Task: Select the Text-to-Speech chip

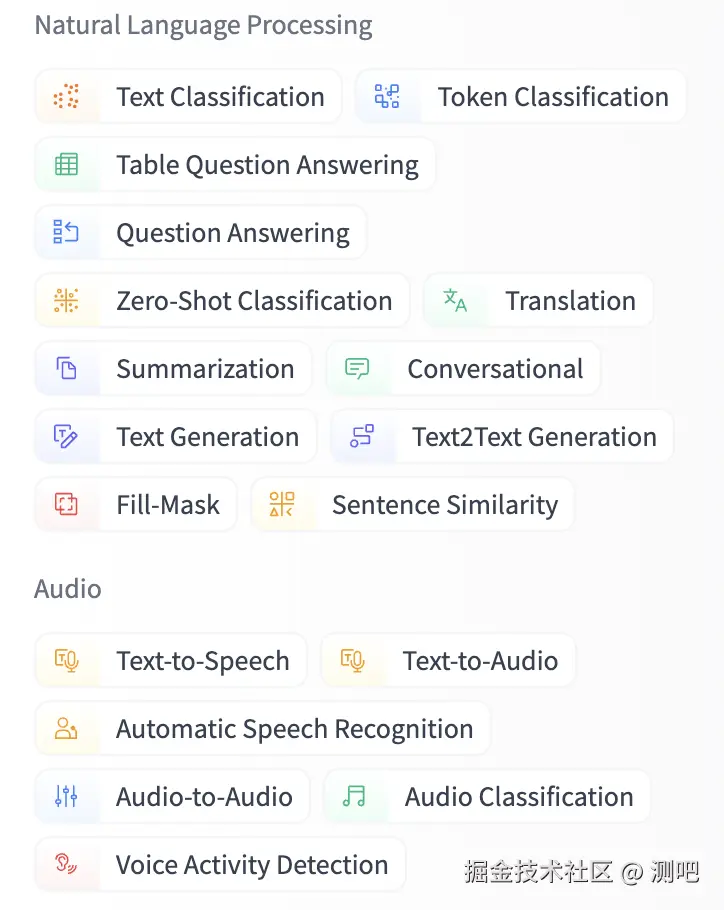Action: pyautogui.click(x=171, y=661)
